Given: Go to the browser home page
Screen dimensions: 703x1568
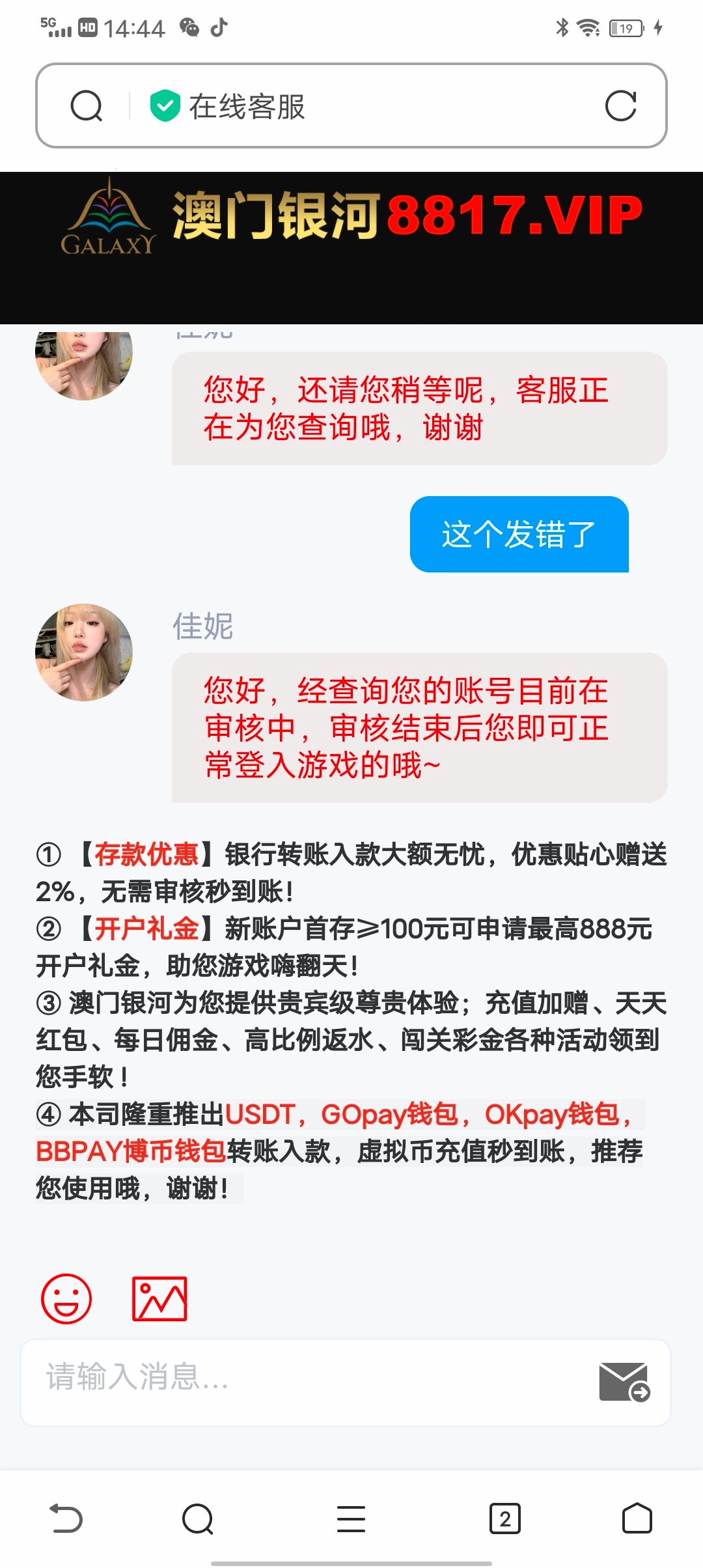Looking at the screenshot, I should pos(637,1519).
